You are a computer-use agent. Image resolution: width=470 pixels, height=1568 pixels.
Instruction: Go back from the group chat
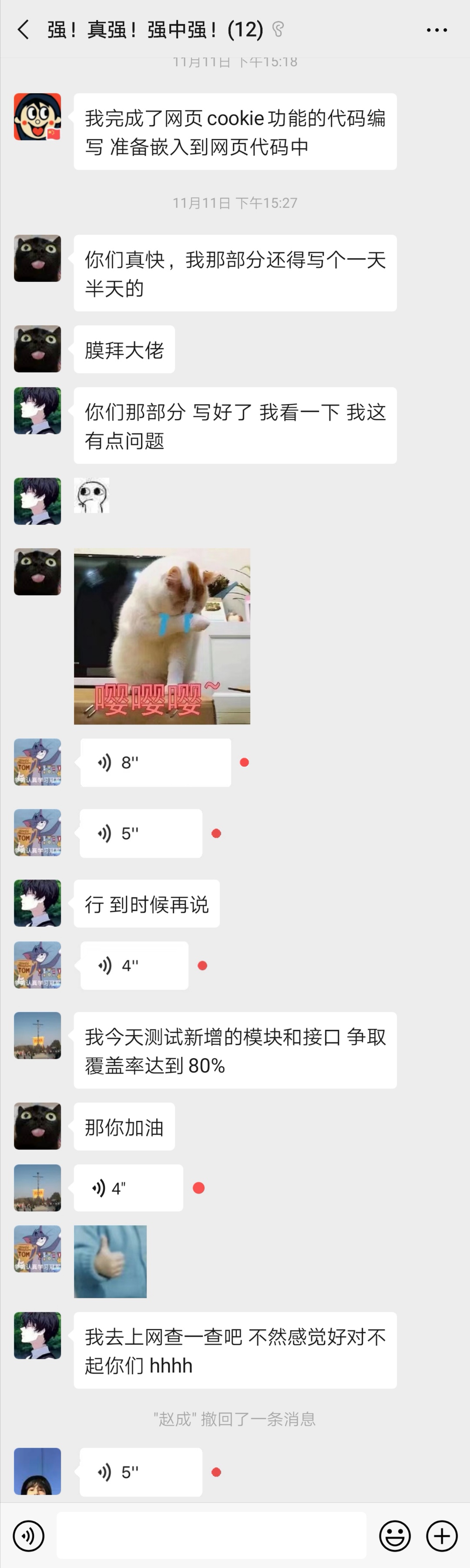pos(23,29)
